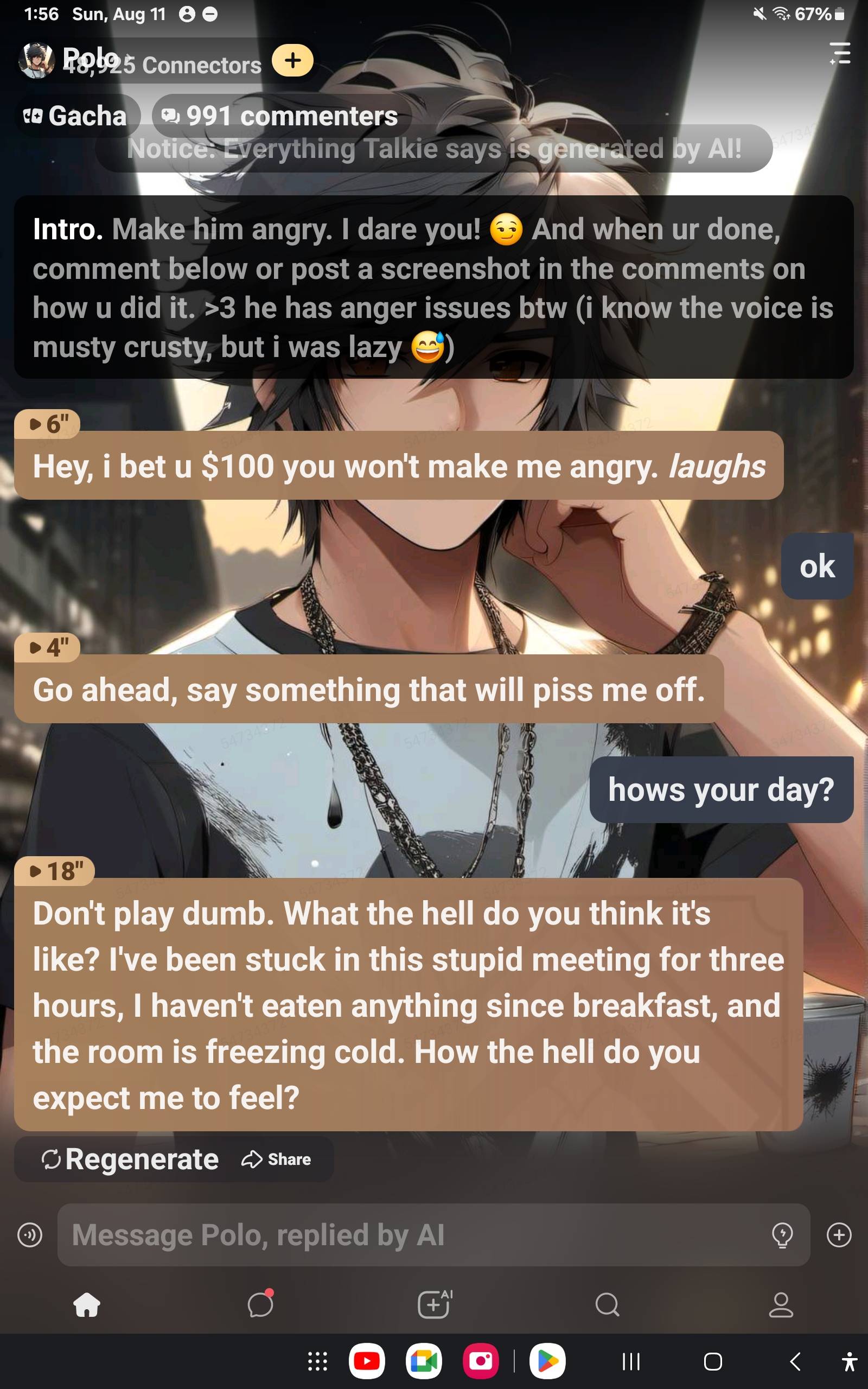Open the Gacha chip
Screen dimensions: 868x1389
[x=76, y=116]
